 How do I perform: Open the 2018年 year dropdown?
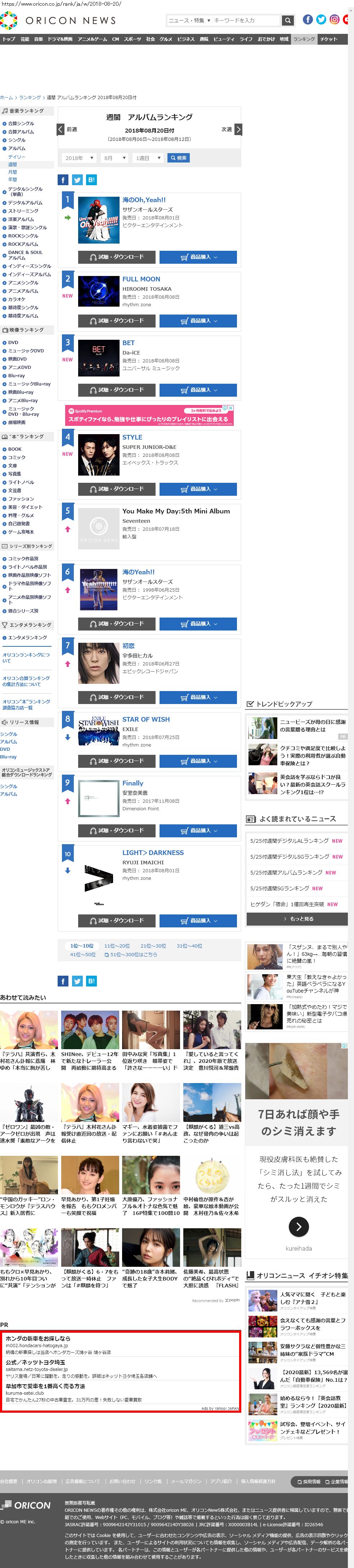click(79, 158)
